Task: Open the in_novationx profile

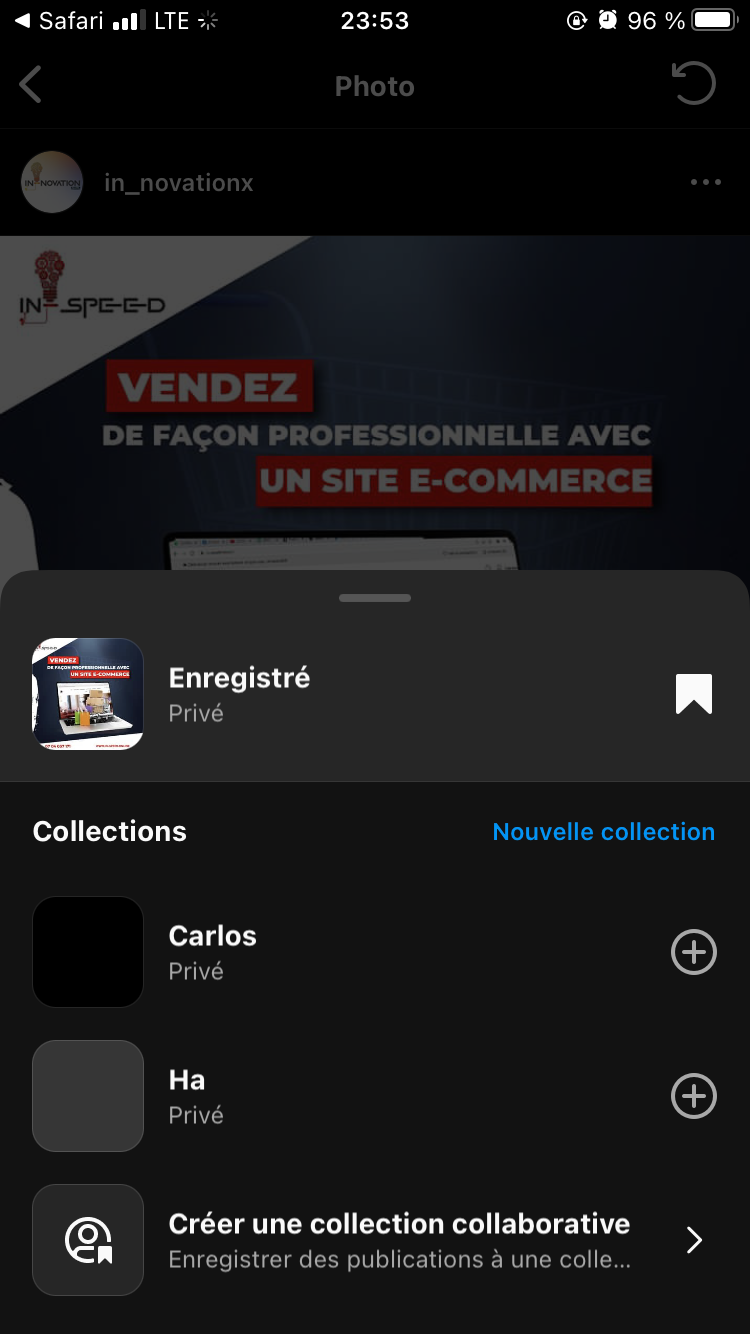Action: 178,183
